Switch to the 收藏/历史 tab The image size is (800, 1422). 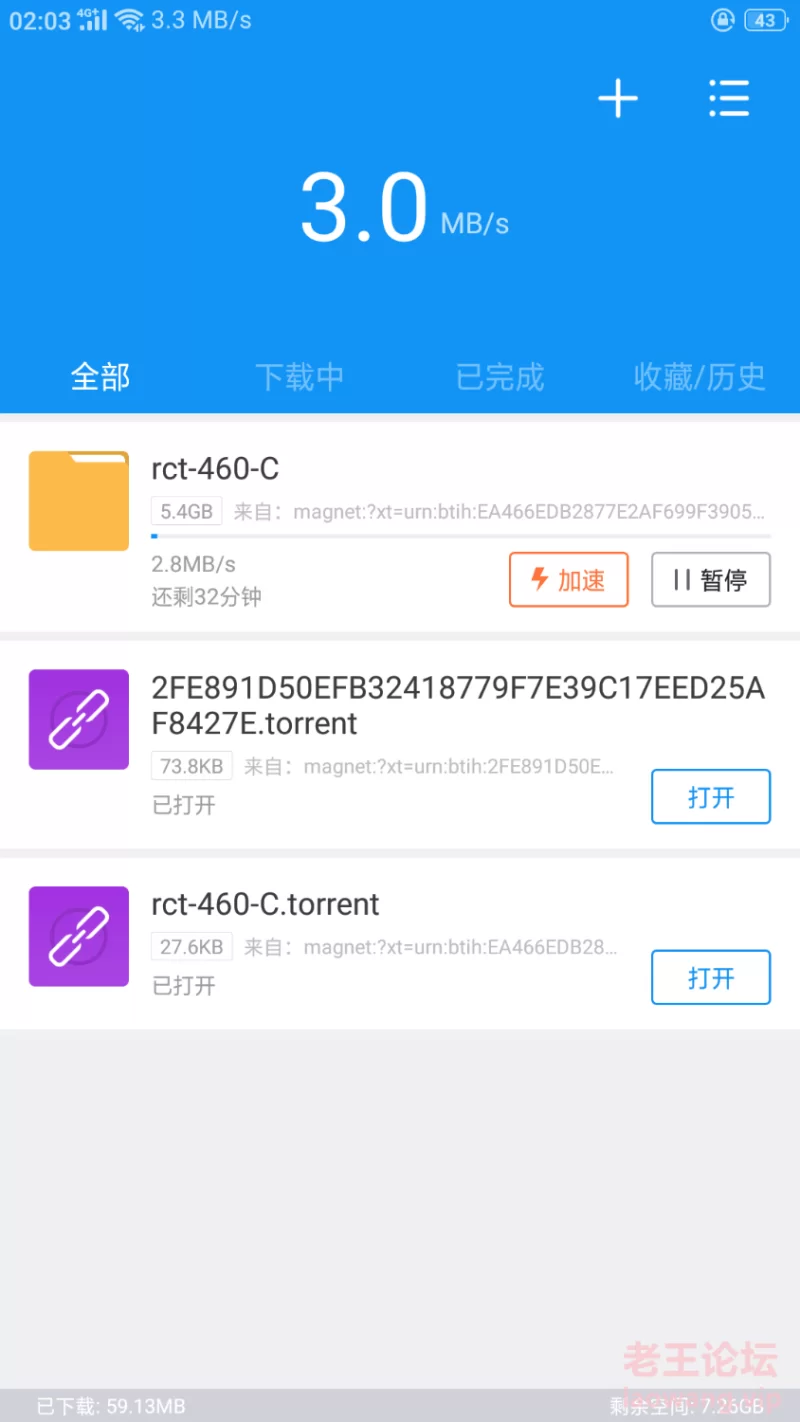point(700,377)
